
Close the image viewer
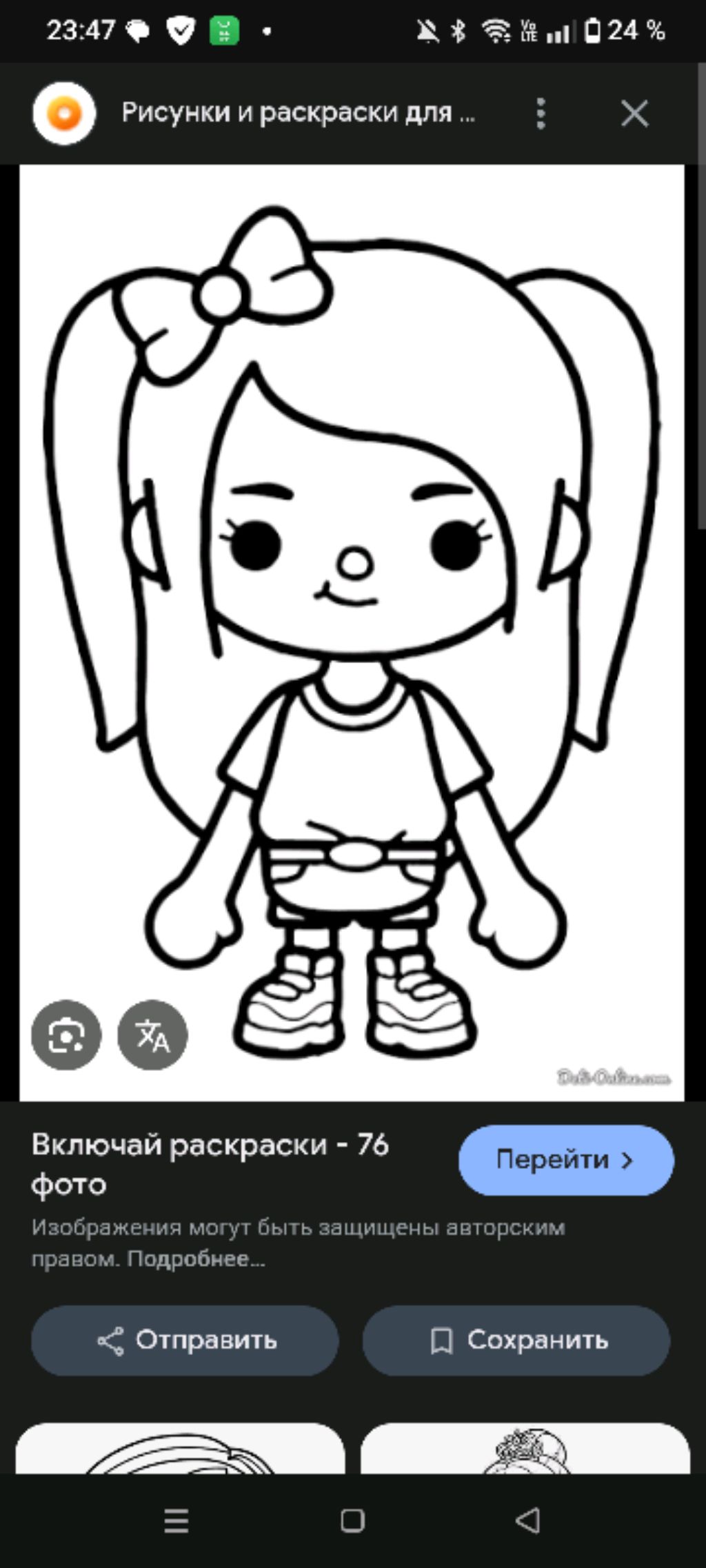tap(634, 114)
